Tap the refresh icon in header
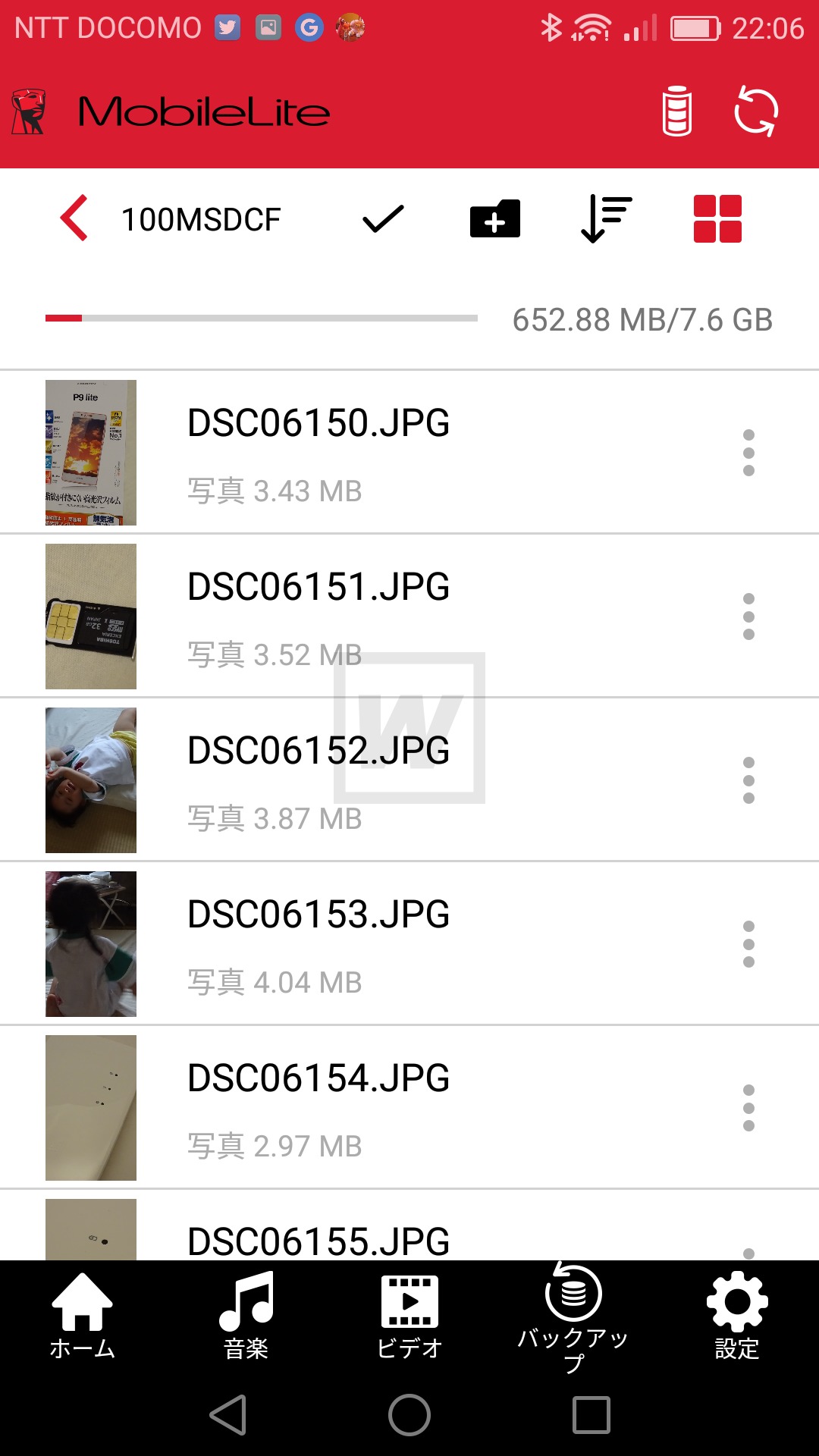 [x=756, y=111]
